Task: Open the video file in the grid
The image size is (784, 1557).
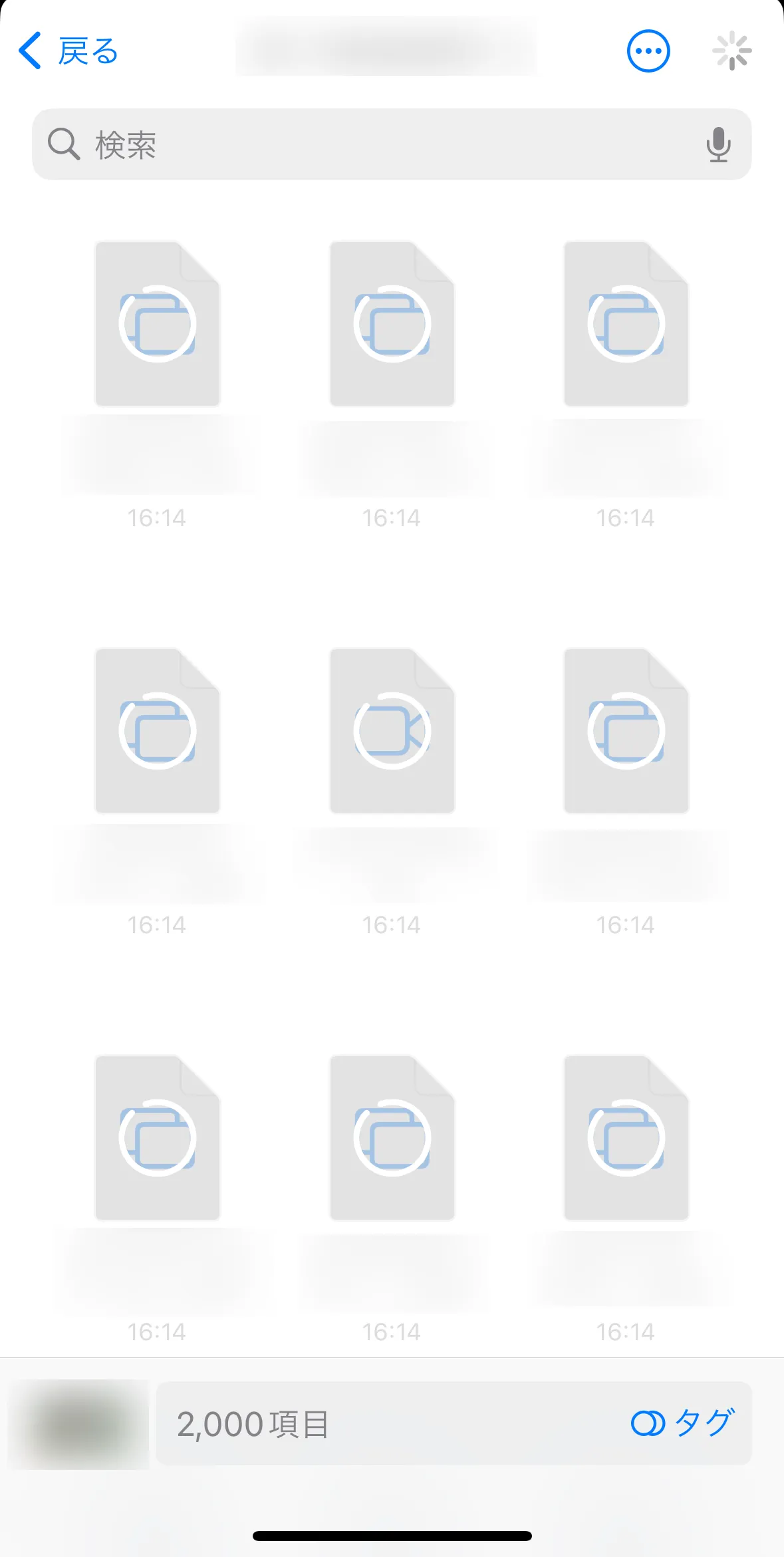Action: point(392,730)
